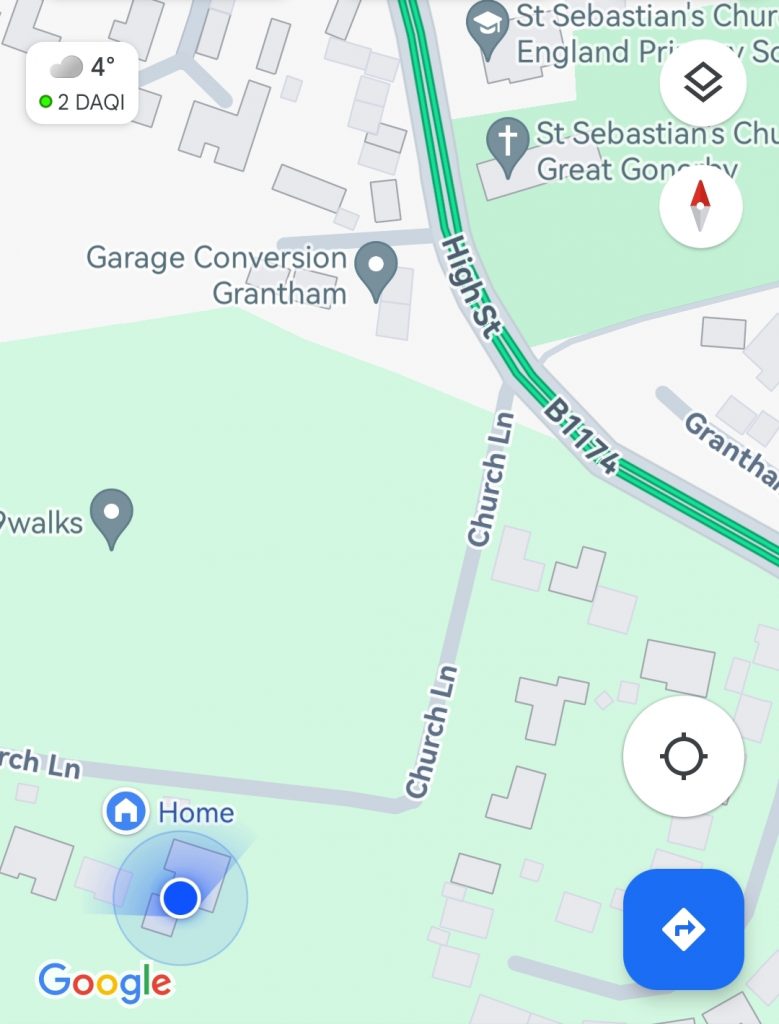Tap the compass to reset orientation
779x1024 pixels.
700,207
